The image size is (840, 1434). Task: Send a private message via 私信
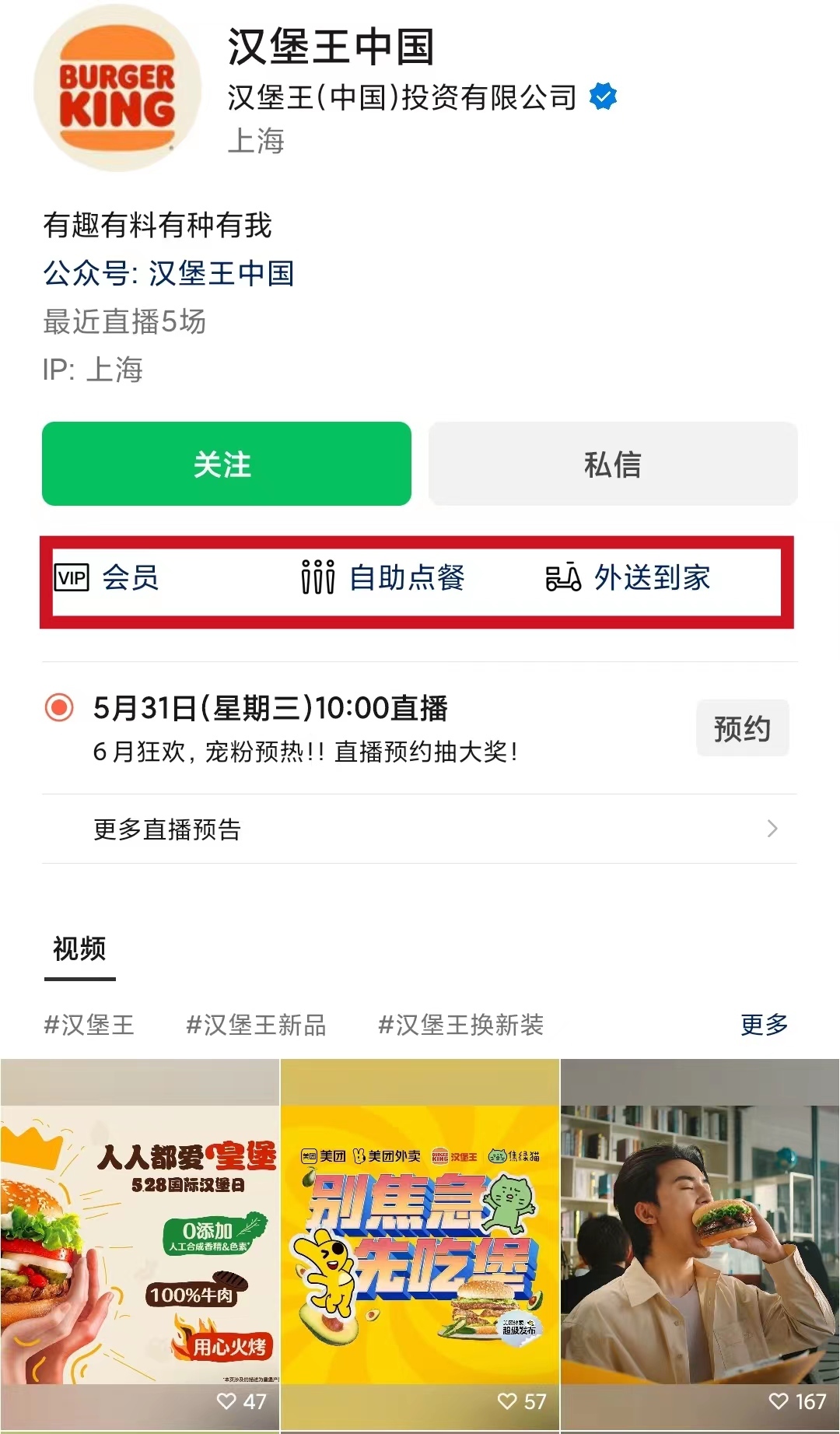(x=613, y=465)
